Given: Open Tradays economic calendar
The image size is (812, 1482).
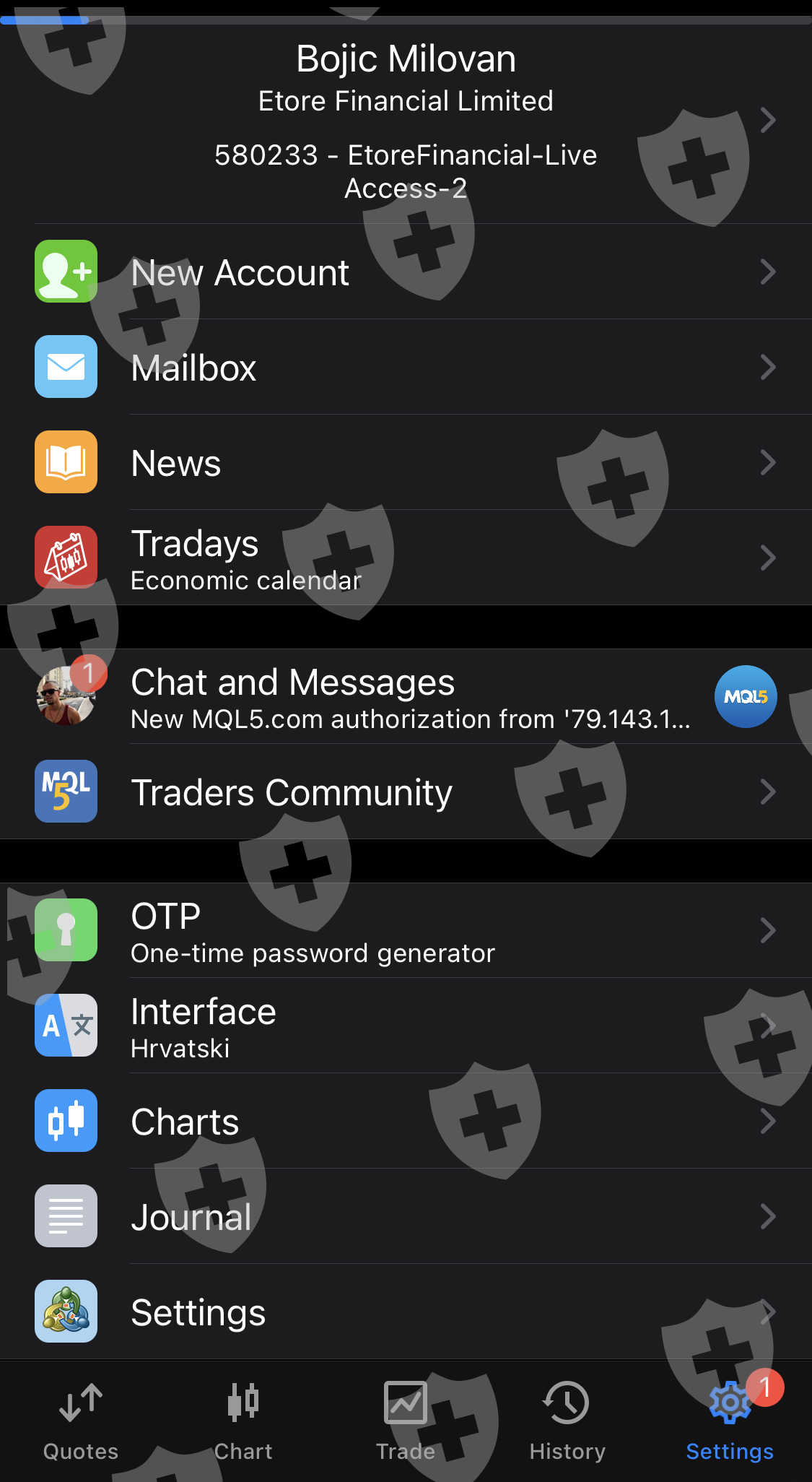Looking at the screenshot, I should [x=406, y=558].
